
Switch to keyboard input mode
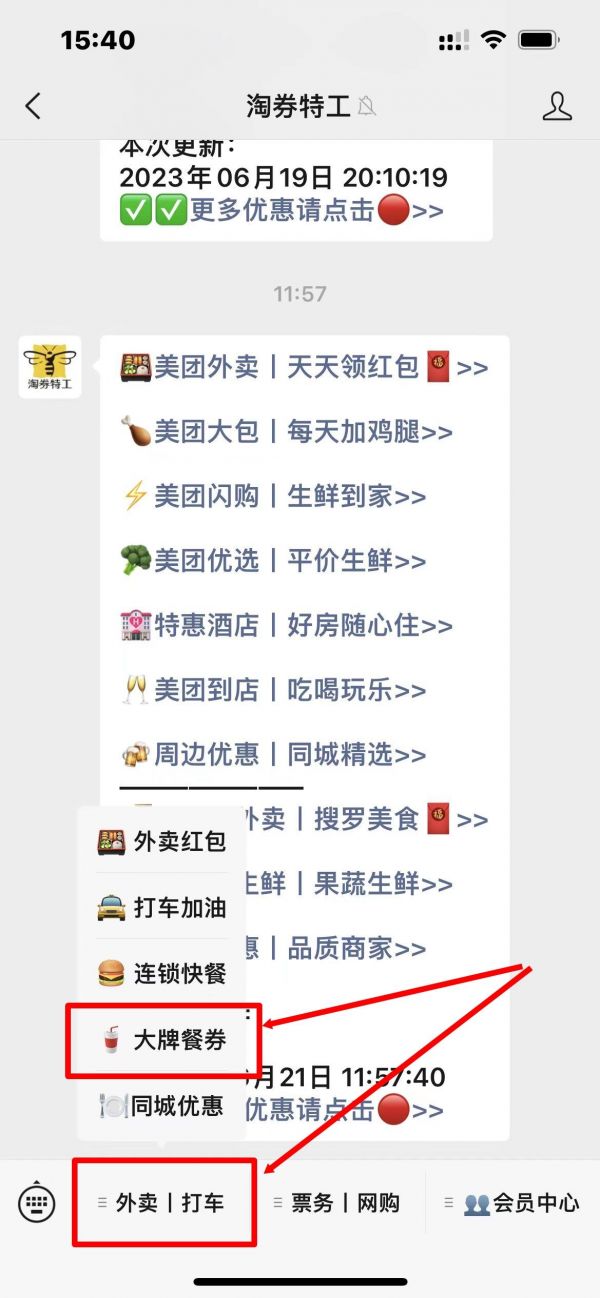(37, 1202)
